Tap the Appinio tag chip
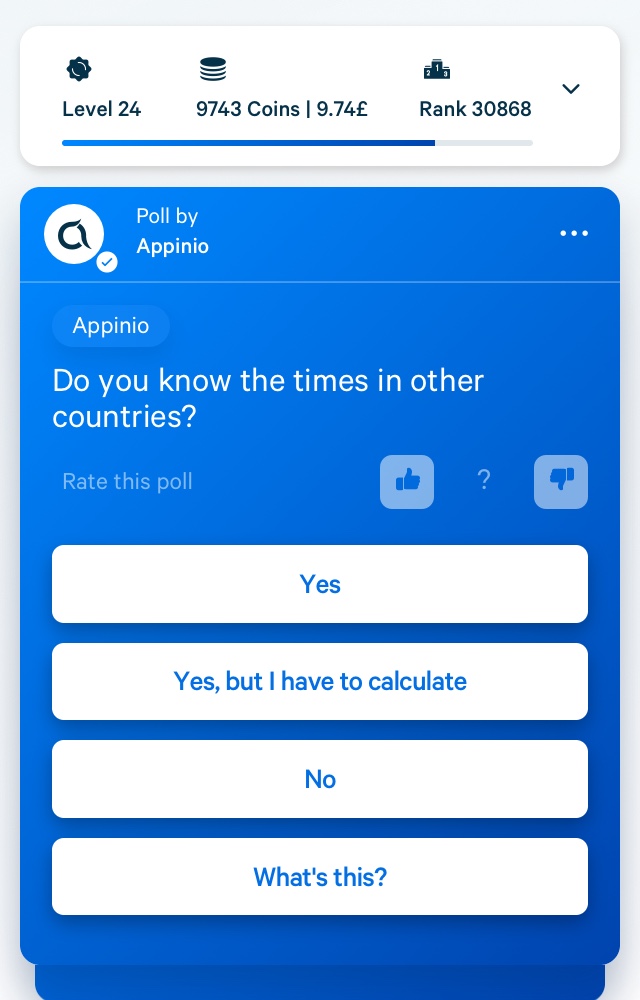 [x=111, y=326]
